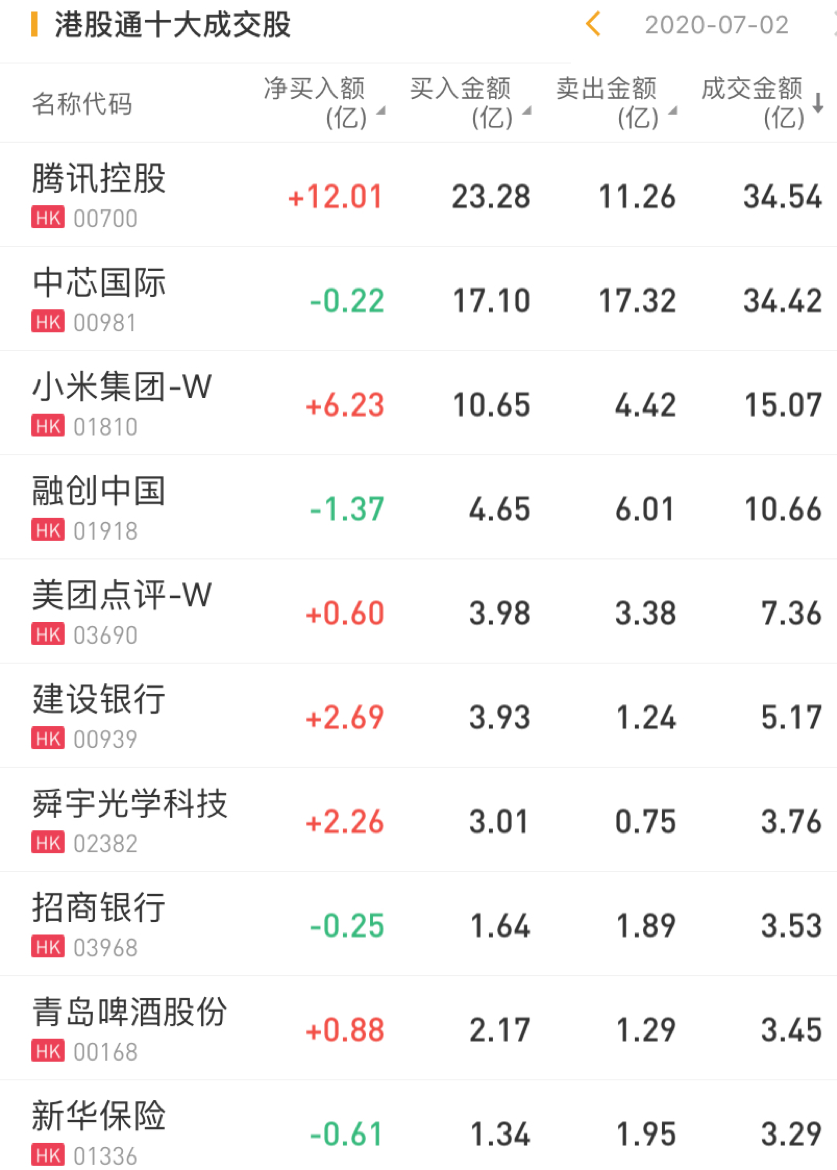Go to the previous trading date
This screenshot has width=837, height=1170.
593,24
